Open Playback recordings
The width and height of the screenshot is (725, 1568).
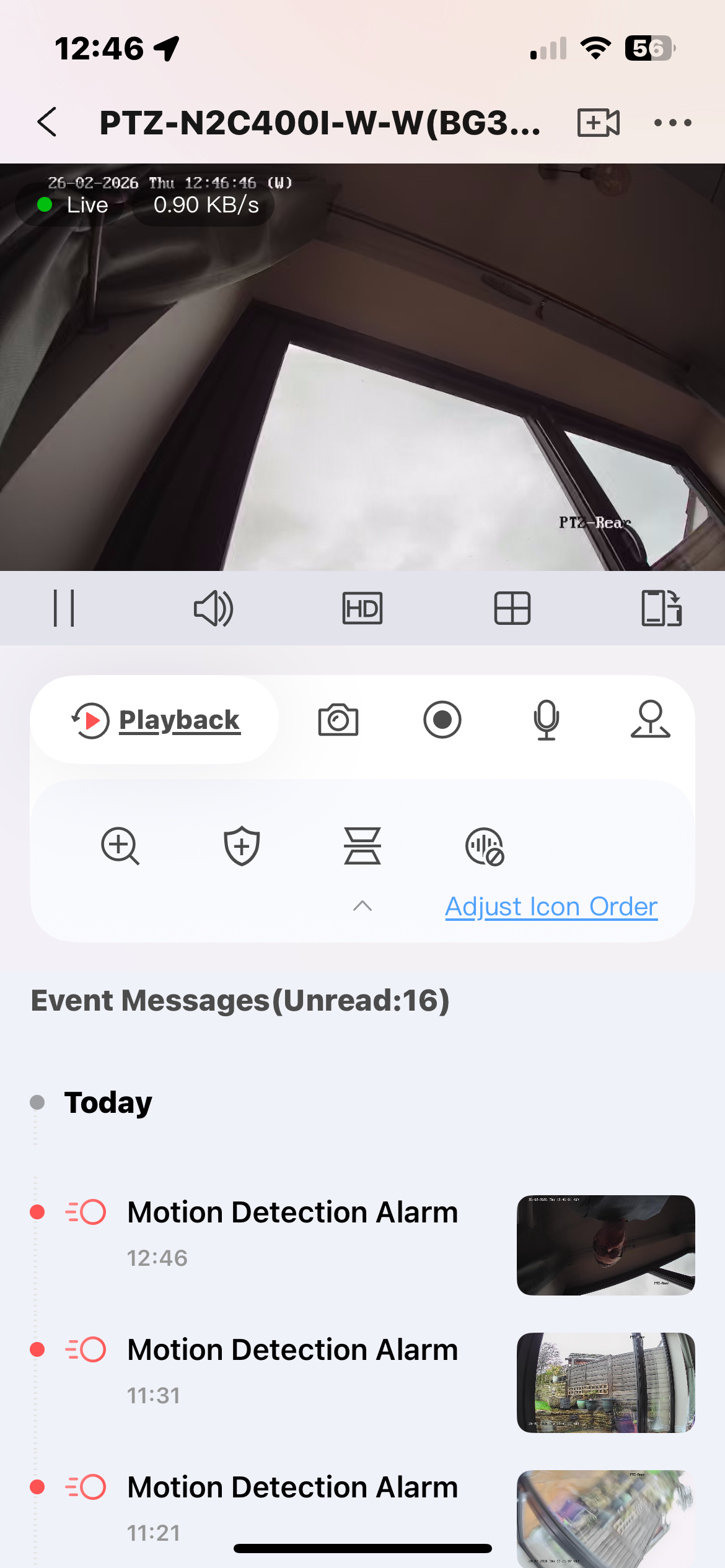[156, 720]
